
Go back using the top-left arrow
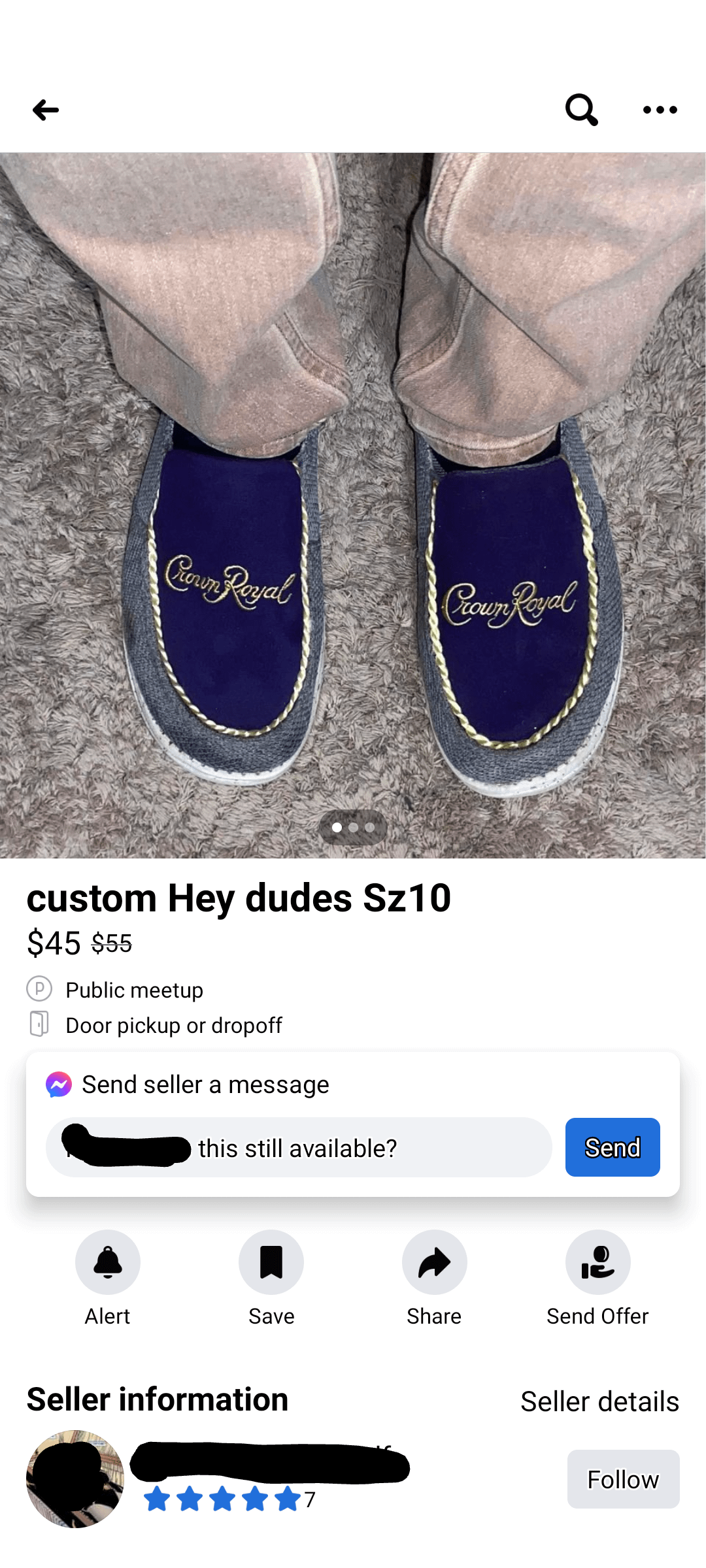[46, 110]
